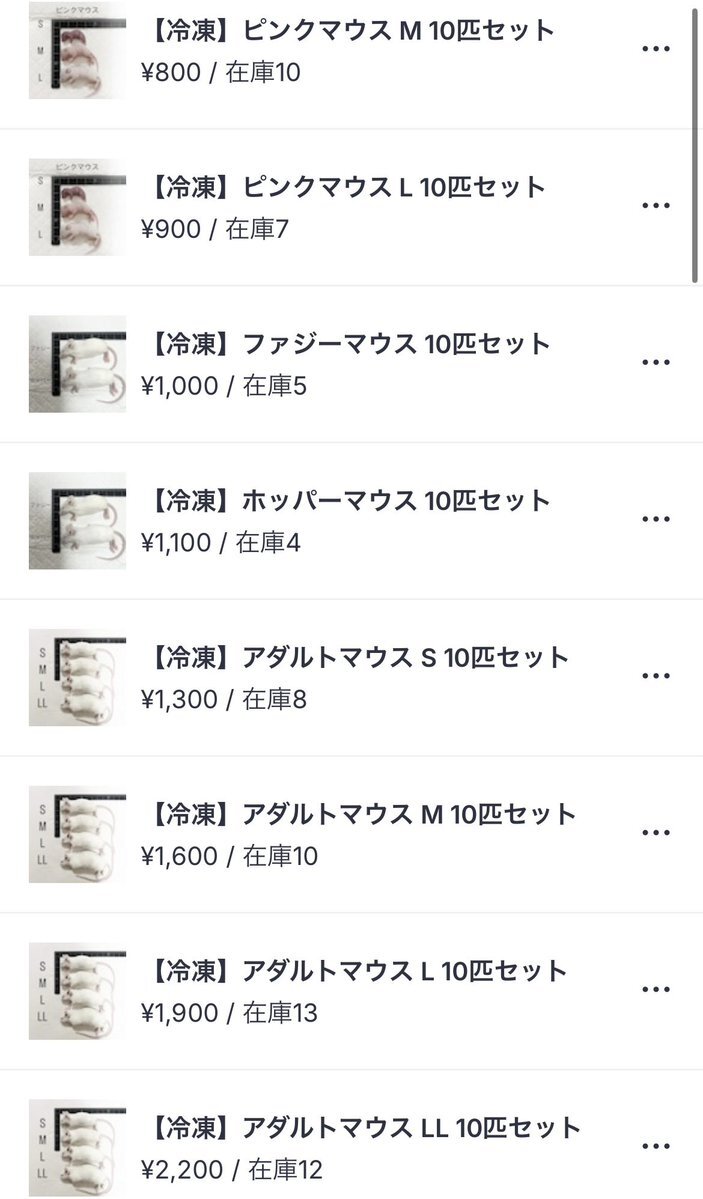Open the ファジーマウス 10匹セット item
Viewport: 703px width, 1199px height.
tap(351, 364)
